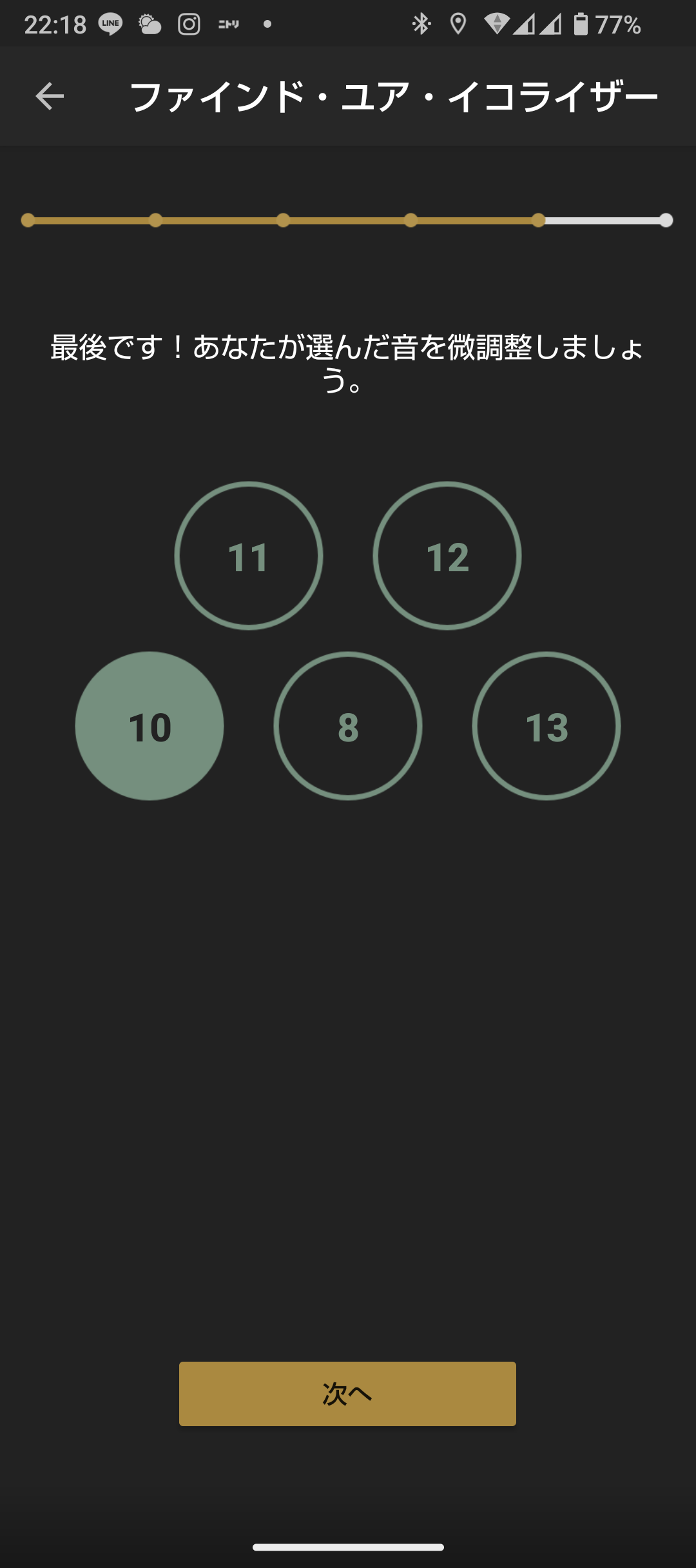Tap the 次へ button to continue
Viewport: 696px width, 1568px height.
pyautogui.click(x=347, y=1394)
